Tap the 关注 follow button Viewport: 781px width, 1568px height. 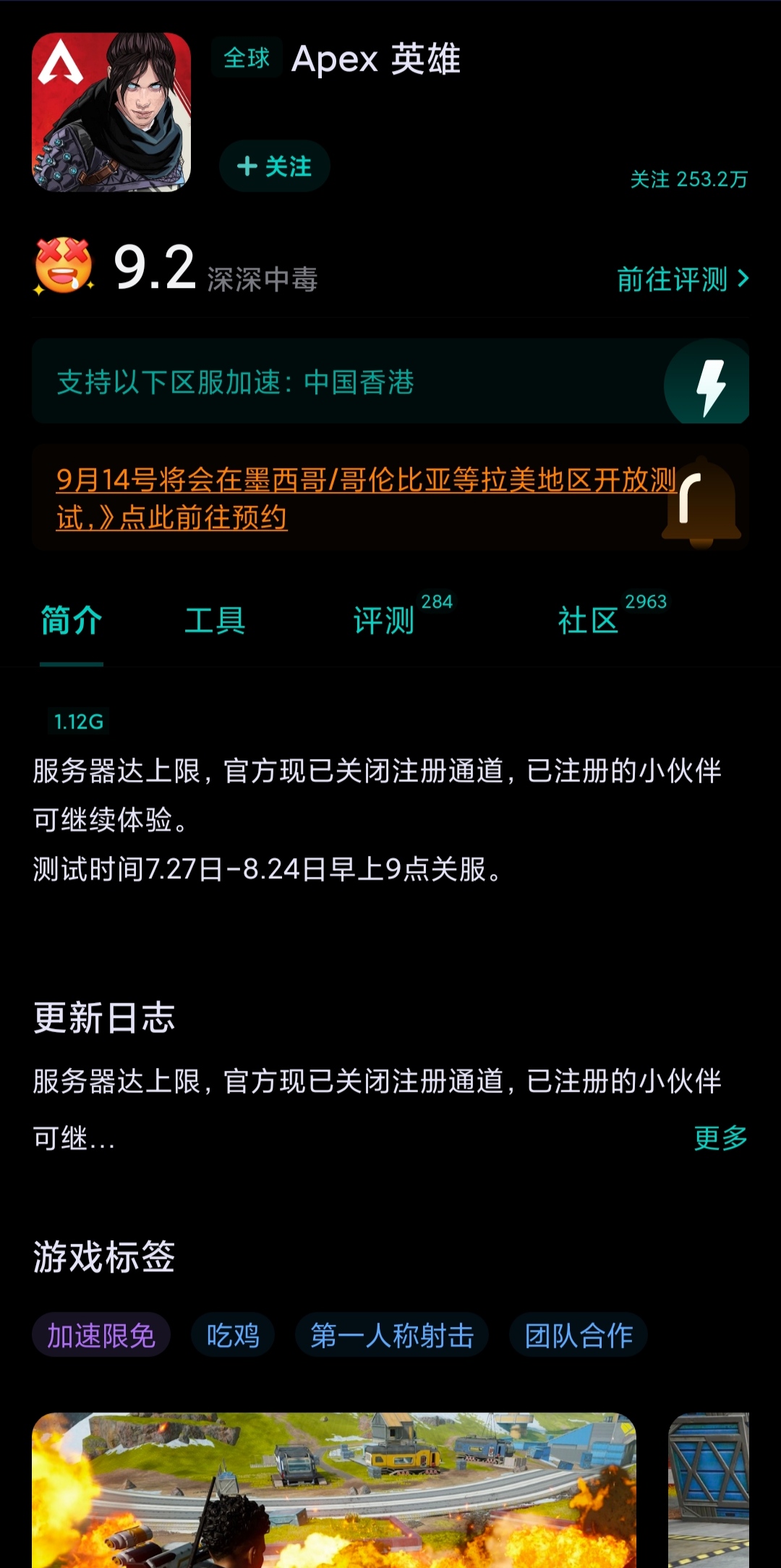tap(274, 166)
